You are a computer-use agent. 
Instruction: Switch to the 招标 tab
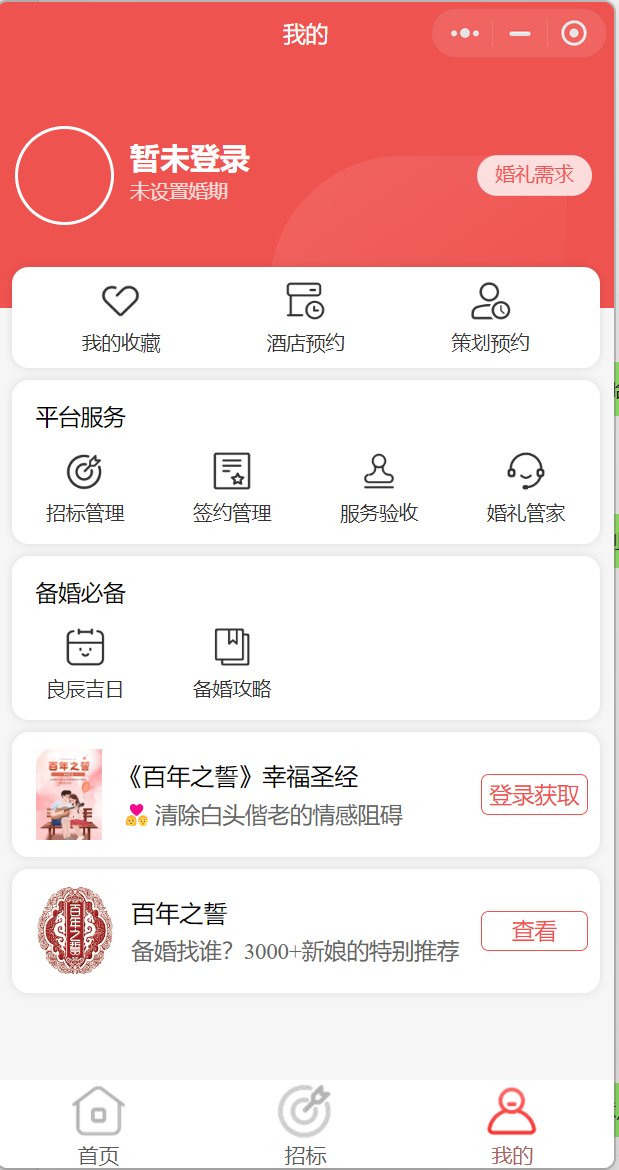(x=305, y=1126)
